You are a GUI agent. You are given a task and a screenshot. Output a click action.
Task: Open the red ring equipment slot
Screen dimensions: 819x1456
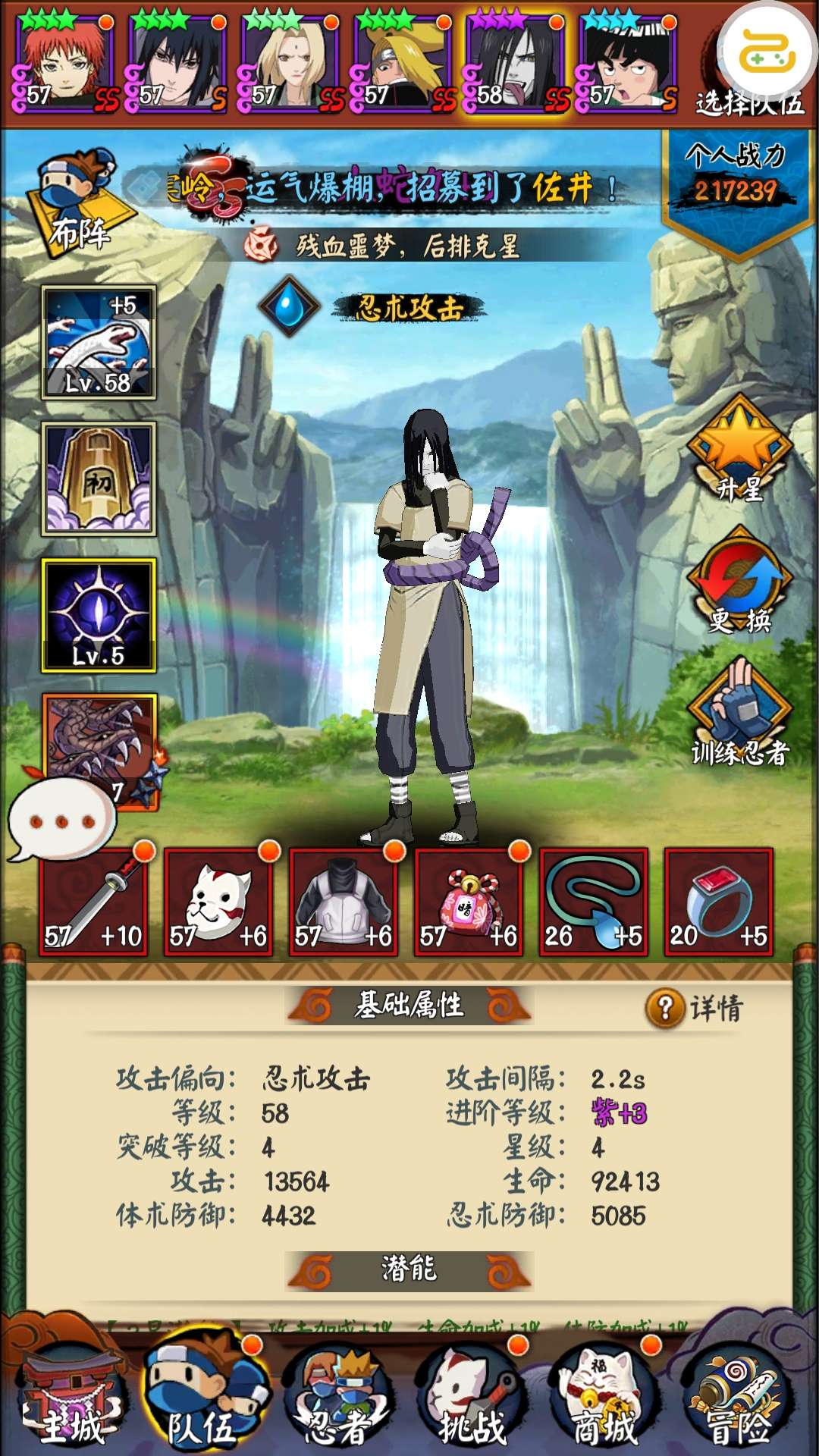(x=718, y=902)
